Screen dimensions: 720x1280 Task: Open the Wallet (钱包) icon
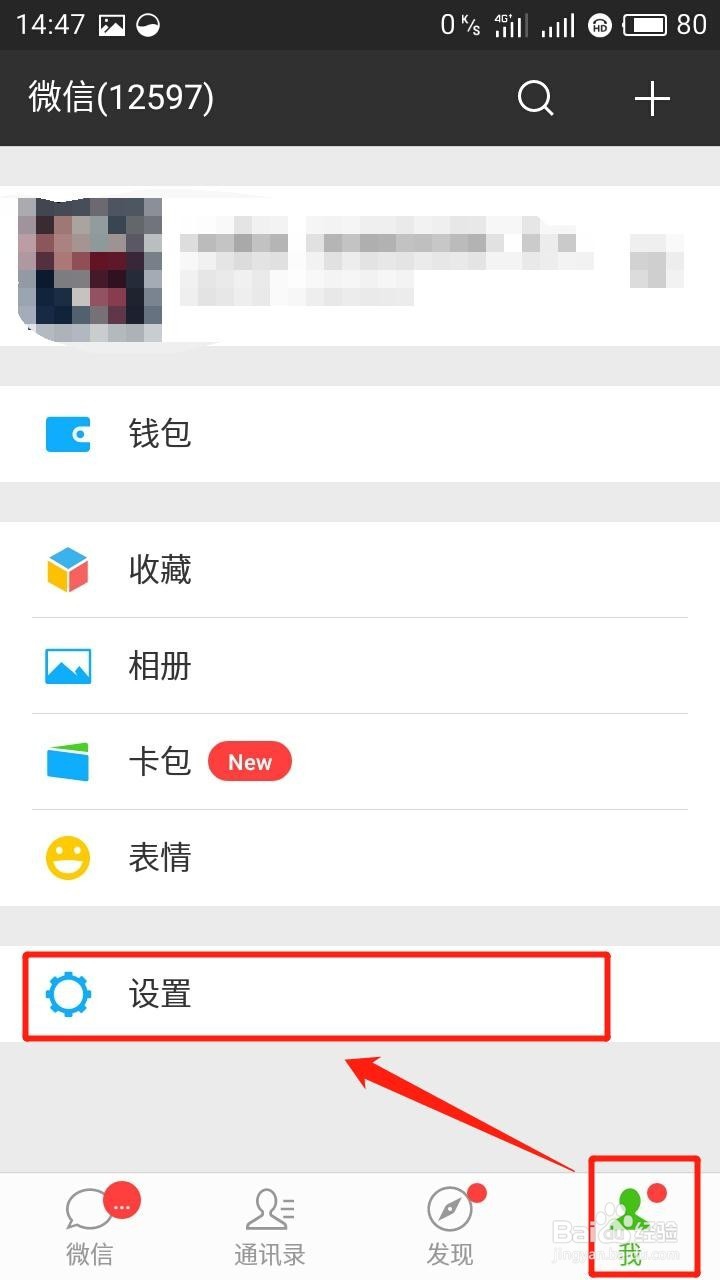click(67, 434)
